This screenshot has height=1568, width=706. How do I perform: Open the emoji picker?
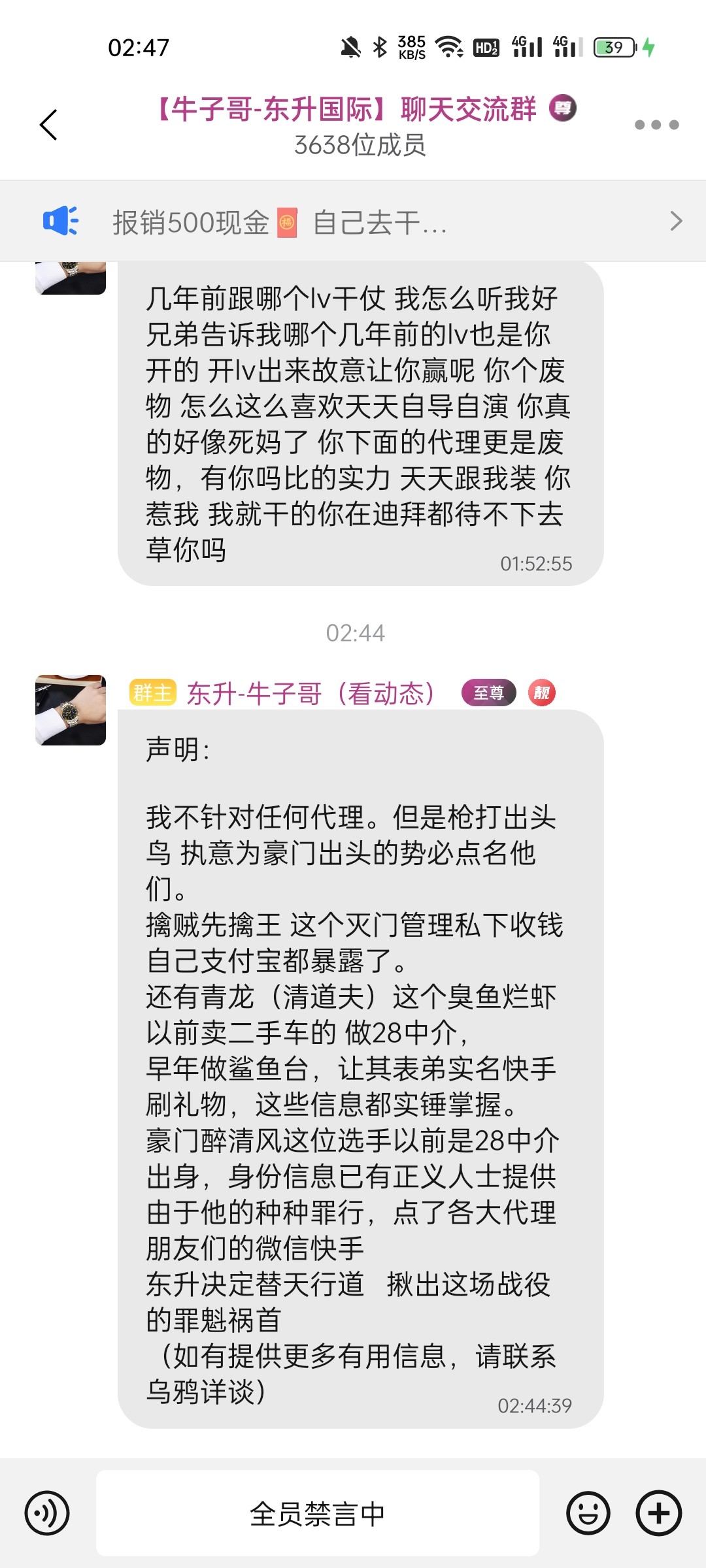pyautogui.click(x=588, y=1512)
